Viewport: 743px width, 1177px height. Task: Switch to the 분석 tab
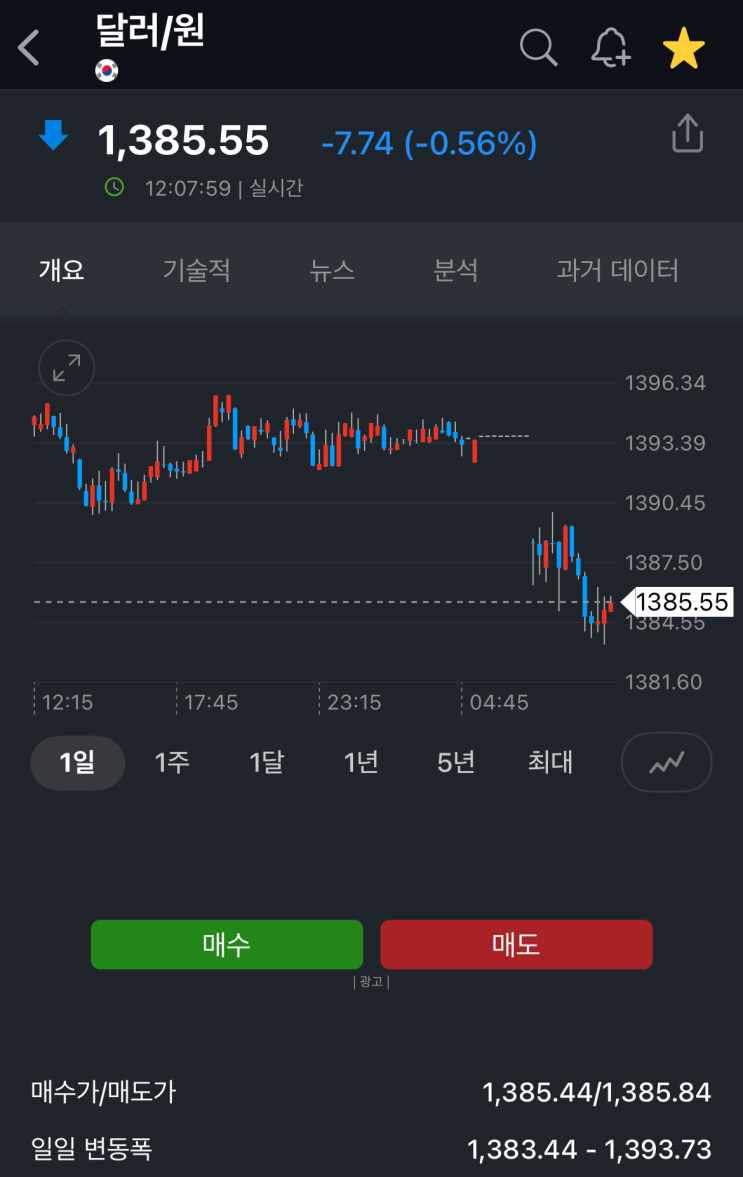tap(456, 270)
